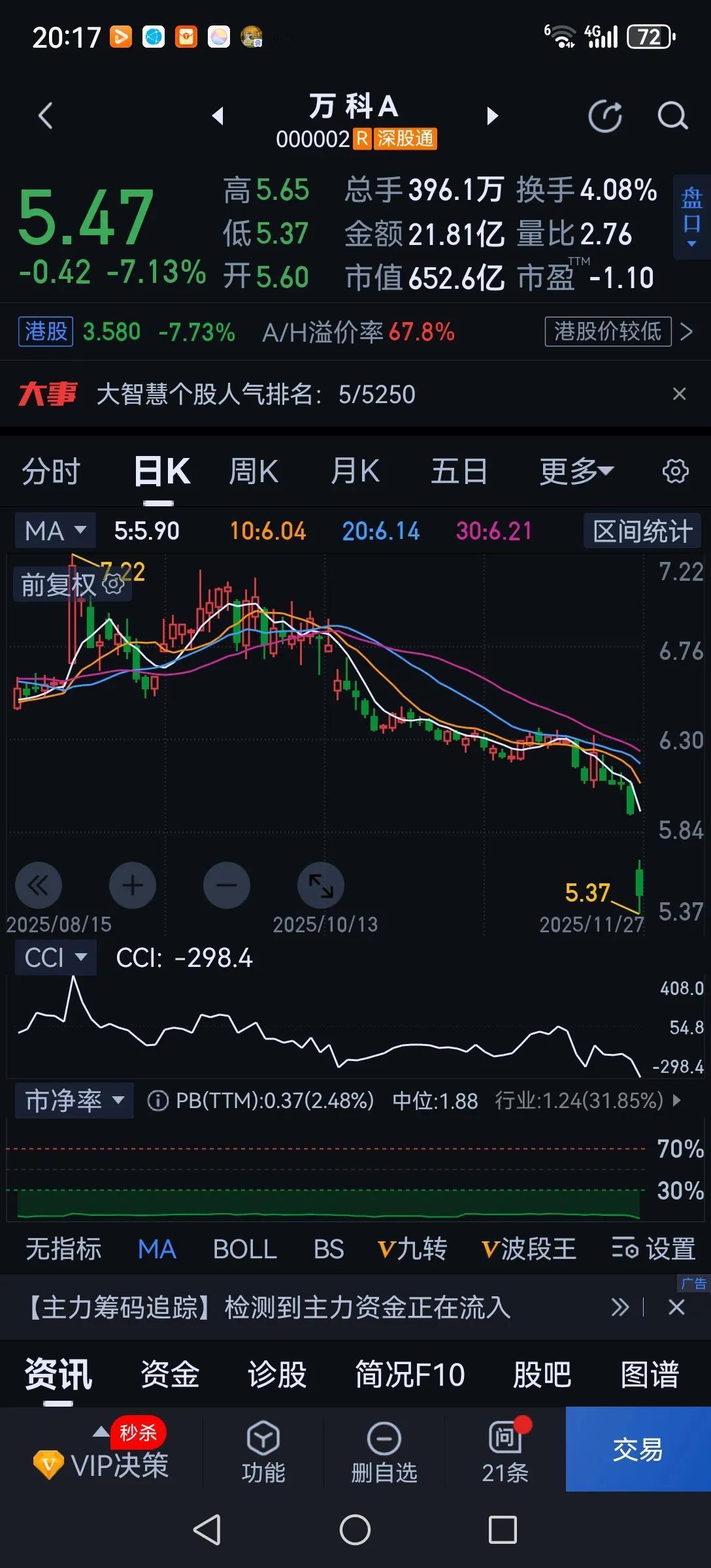Zoom into the chart with the plus icon

tap(133, 885)
